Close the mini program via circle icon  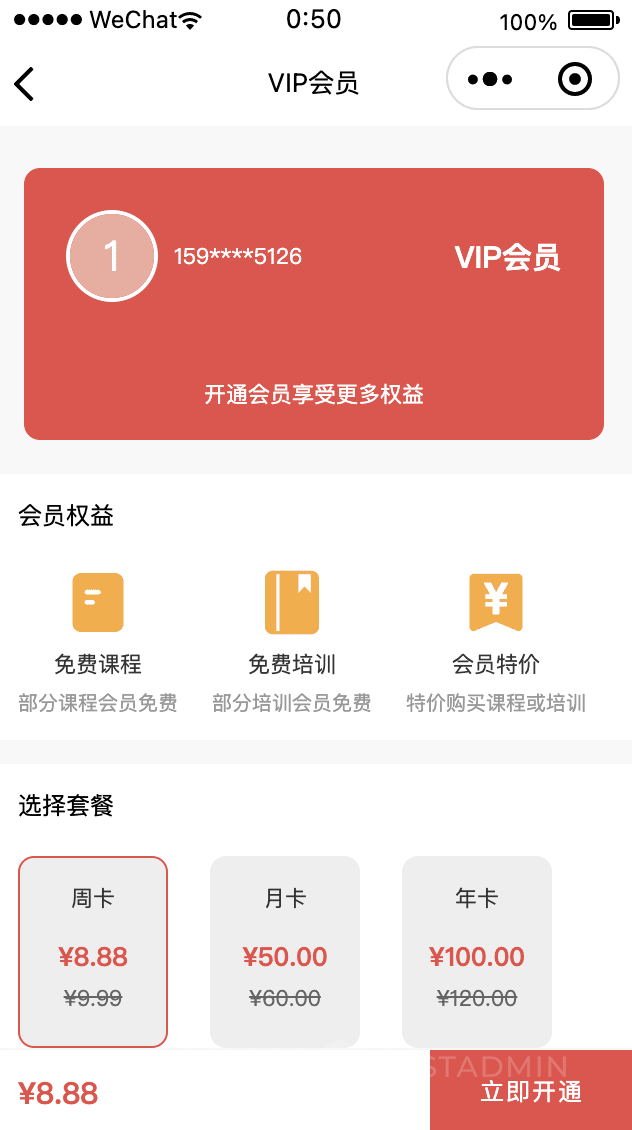[575, 79]
